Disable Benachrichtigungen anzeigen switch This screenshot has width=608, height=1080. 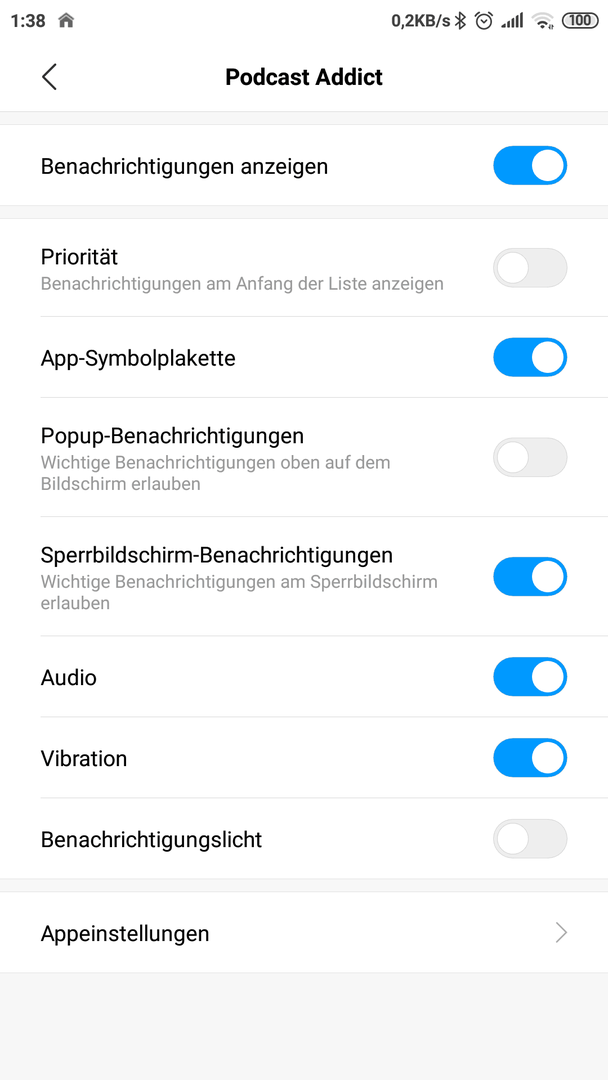tap(530, 165)
